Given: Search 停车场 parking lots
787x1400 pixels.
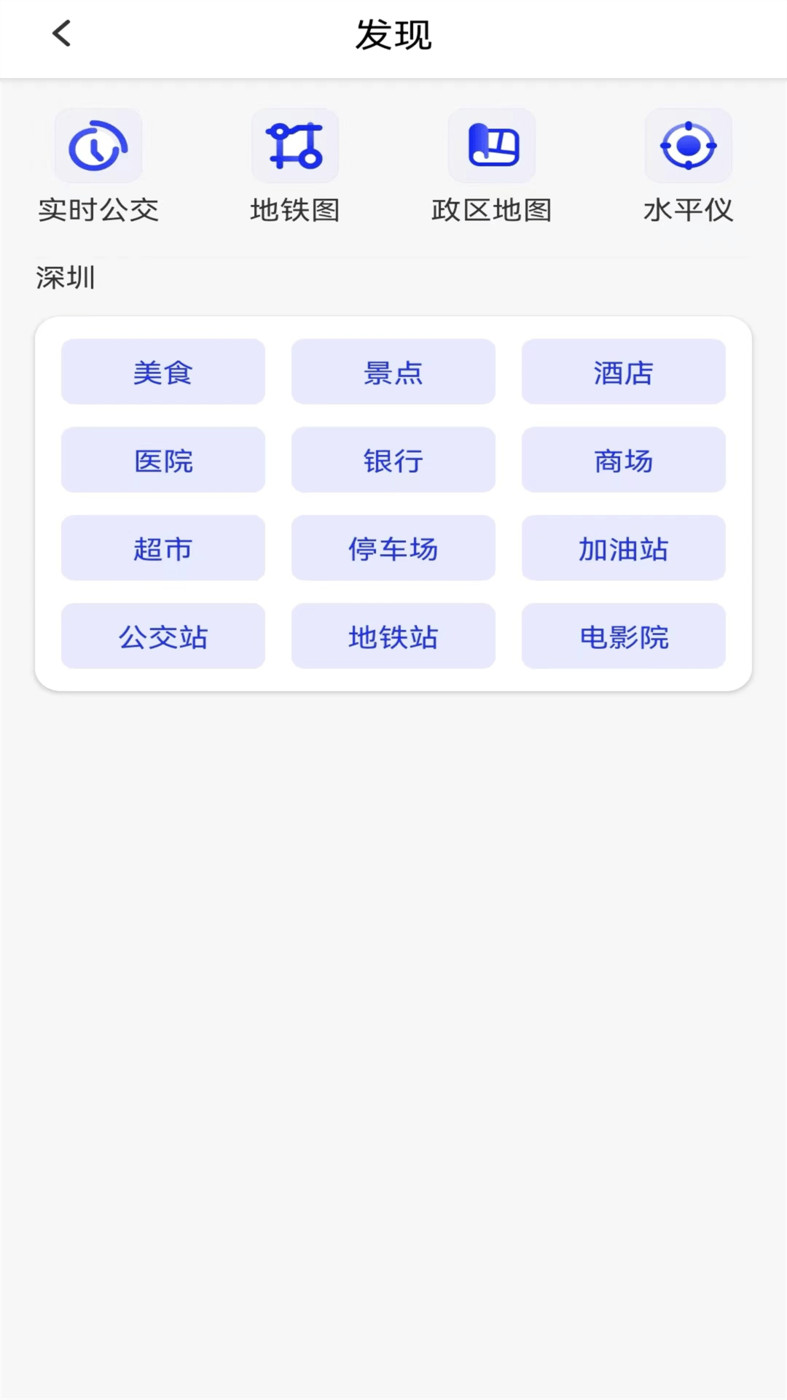Looking at the screenshot, I should click(x=393, y=548).
